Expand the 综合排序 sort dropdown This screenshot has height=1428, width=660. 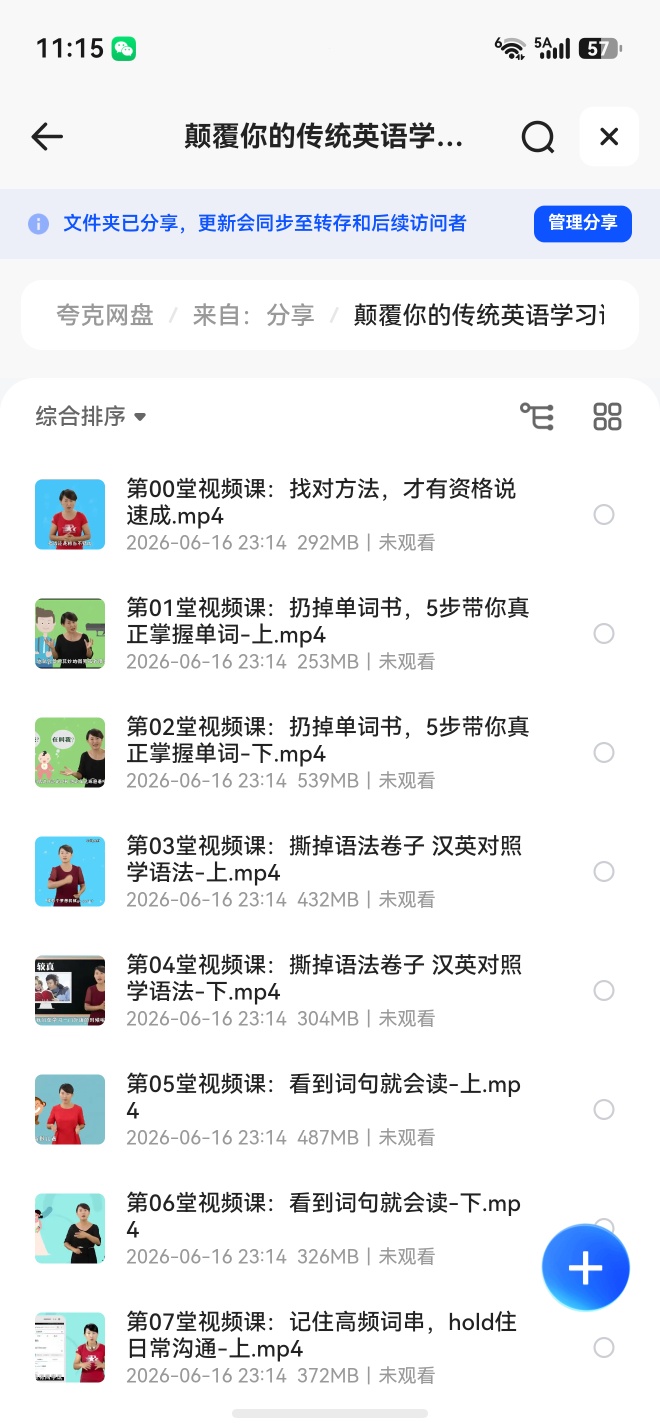(x=91, y=416)
